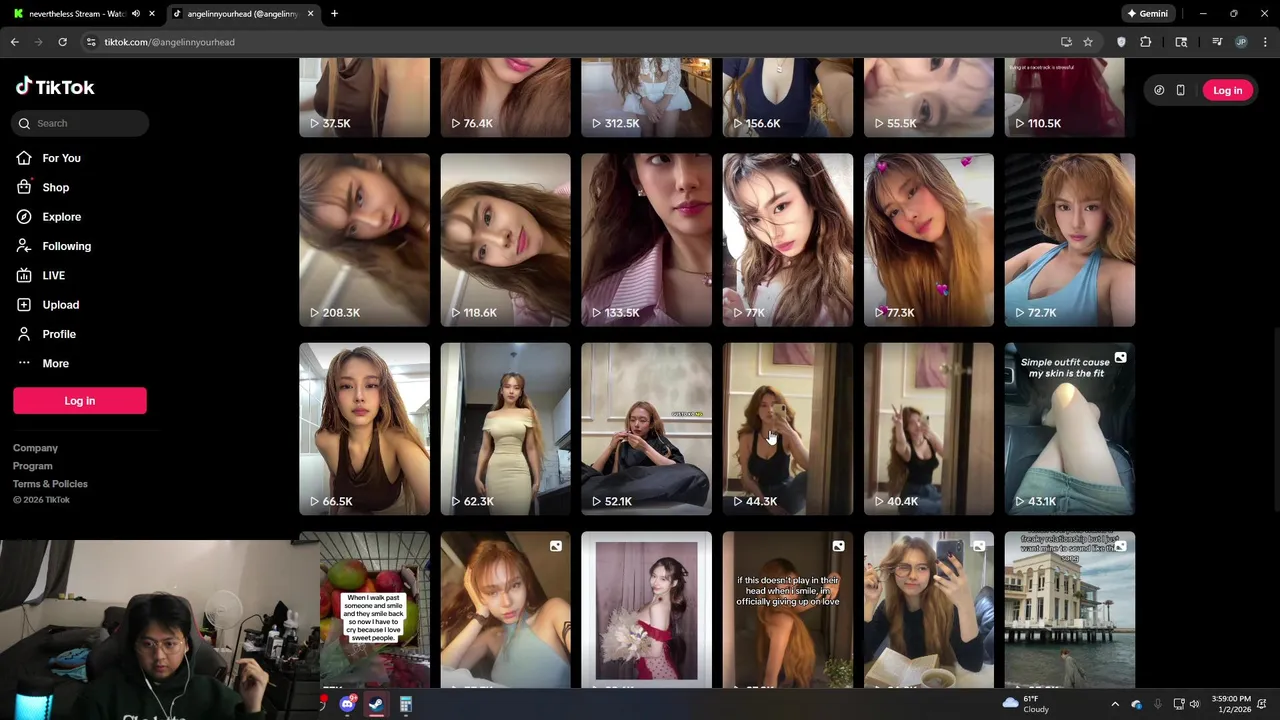The width and height of the screenshot is (1280, 720).
Task: Expand the More menu
Action: pyautogui.click(x=54, y=363)
